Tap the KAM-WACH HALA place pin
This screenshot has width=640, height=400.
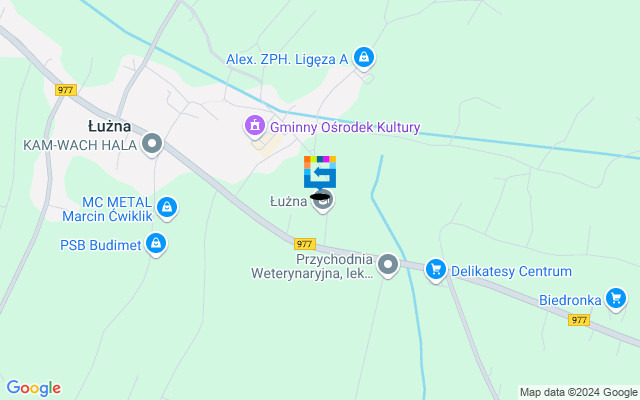pyautogui.click(x=152, y=145)
